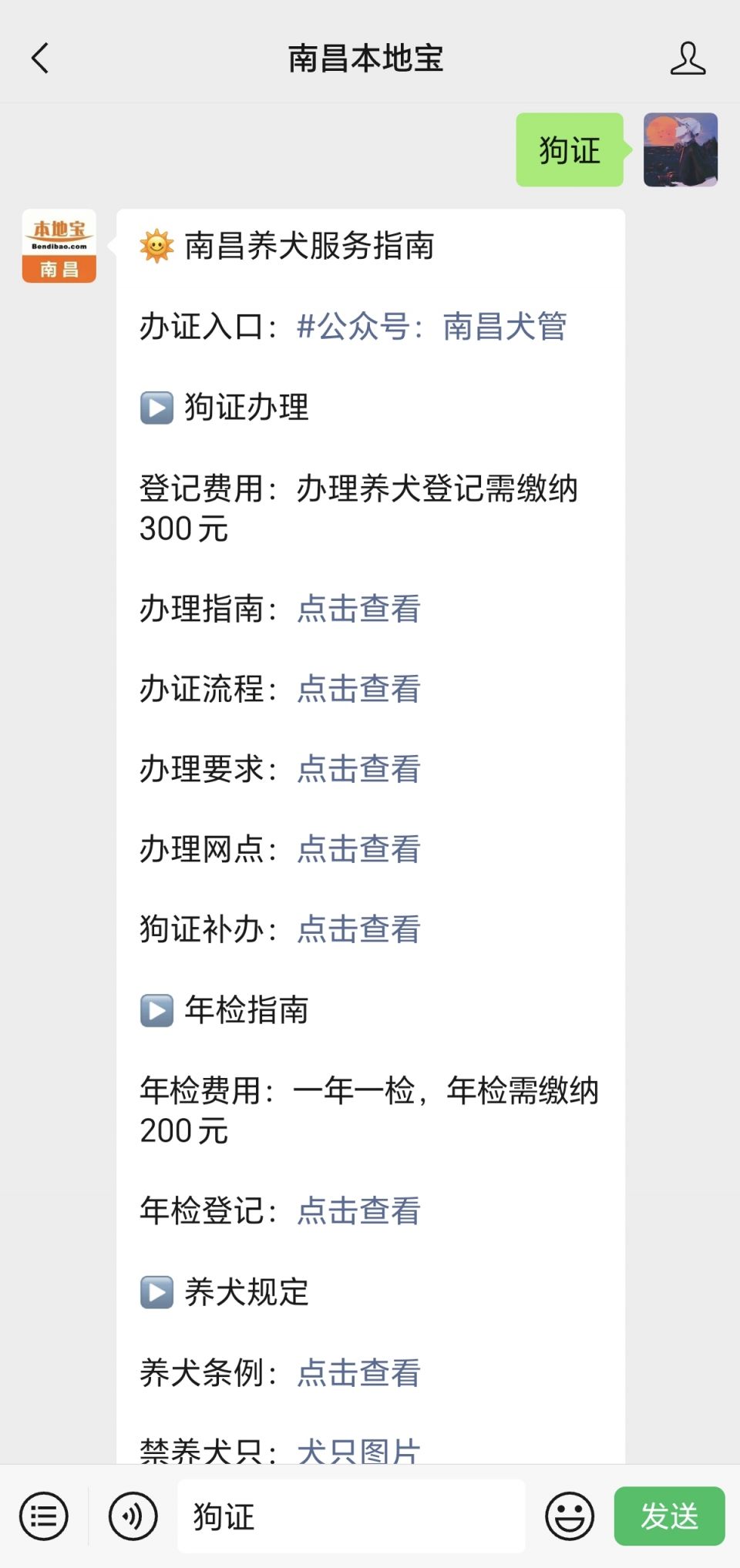740x1568 pixels.
Task: Open the emoji picker
Action: pyautogui.click(x=570, y=1516)
